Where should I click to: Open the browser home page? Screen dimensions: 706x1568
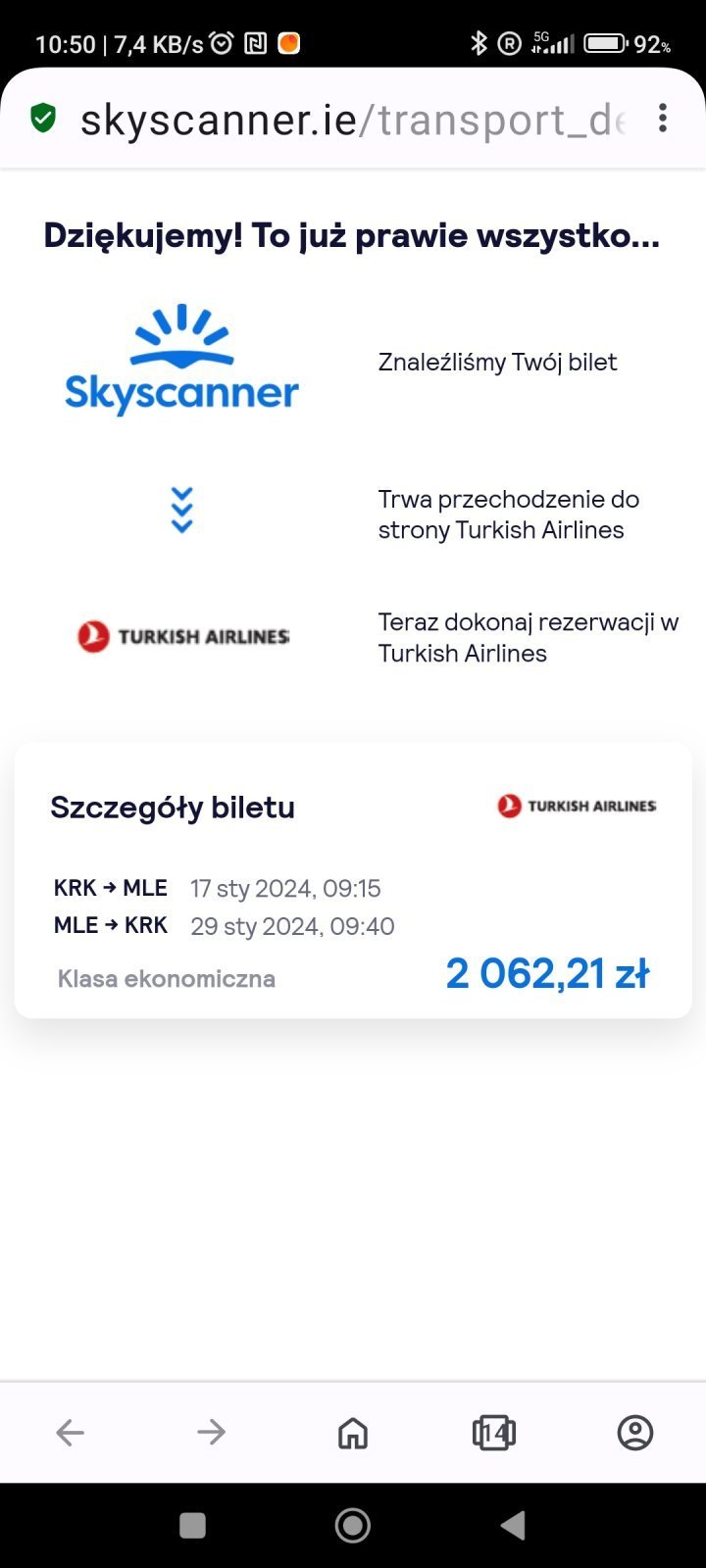353,1433
